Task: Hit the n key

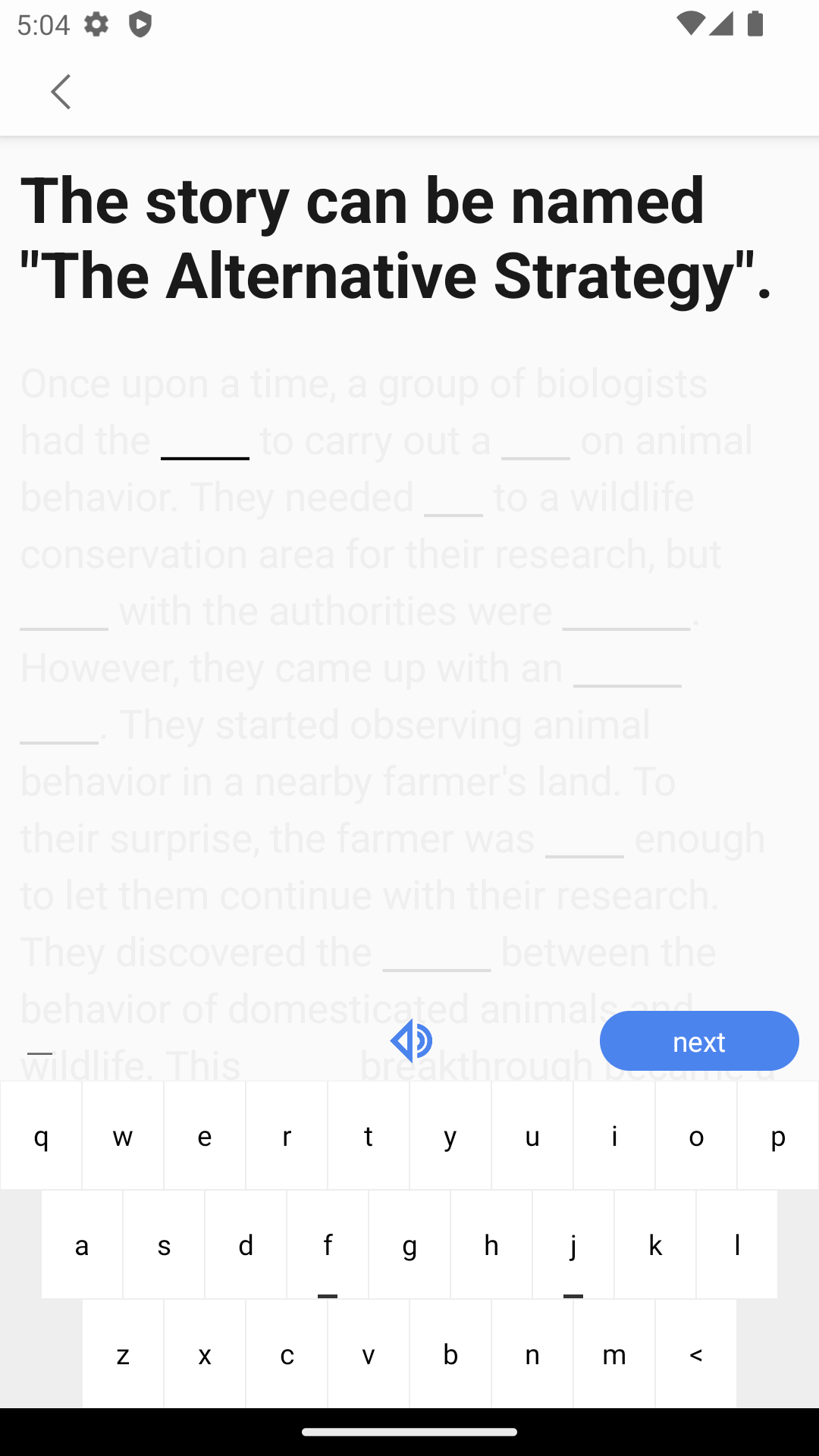Action: point(532,1354)
